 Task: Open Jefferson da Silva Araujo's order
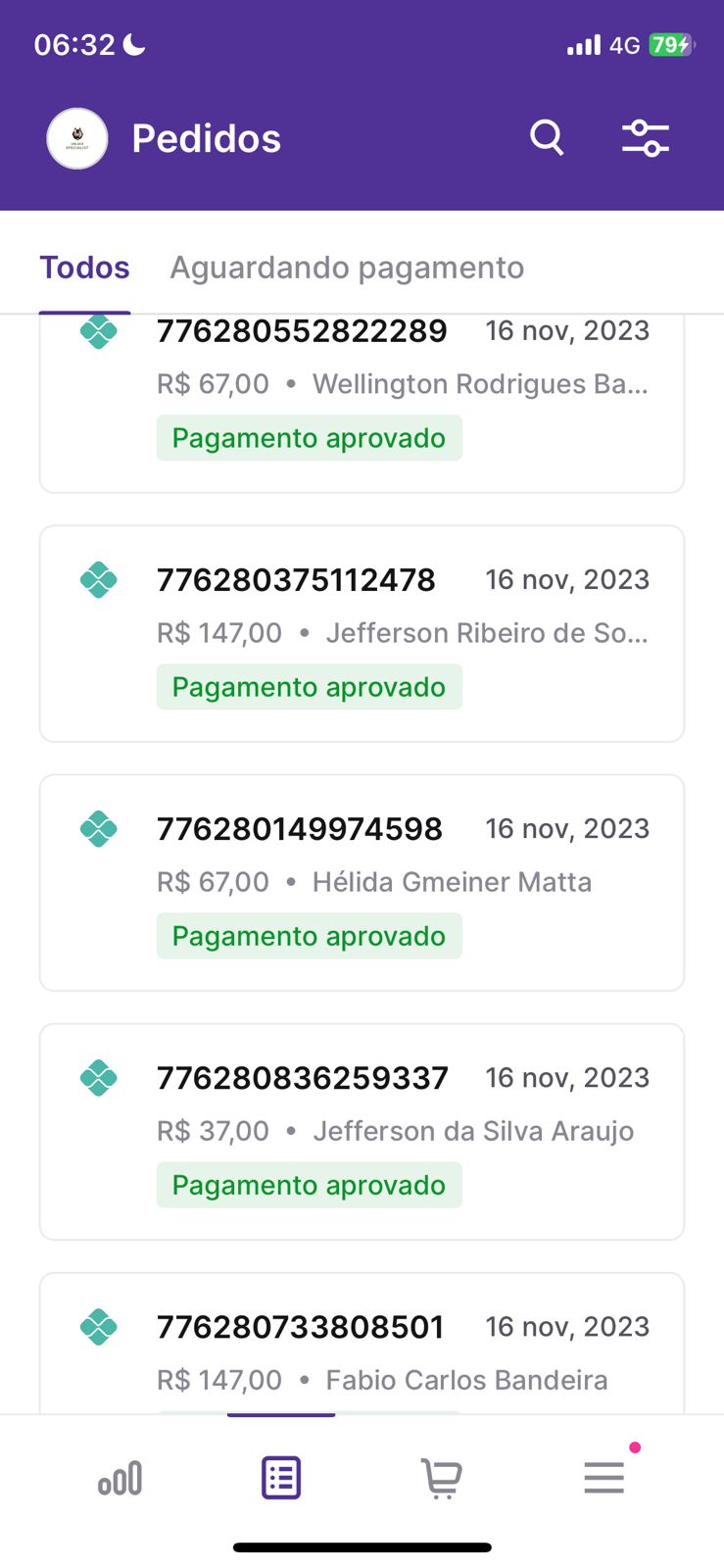pyautogui.click(x=362, y=1131)
